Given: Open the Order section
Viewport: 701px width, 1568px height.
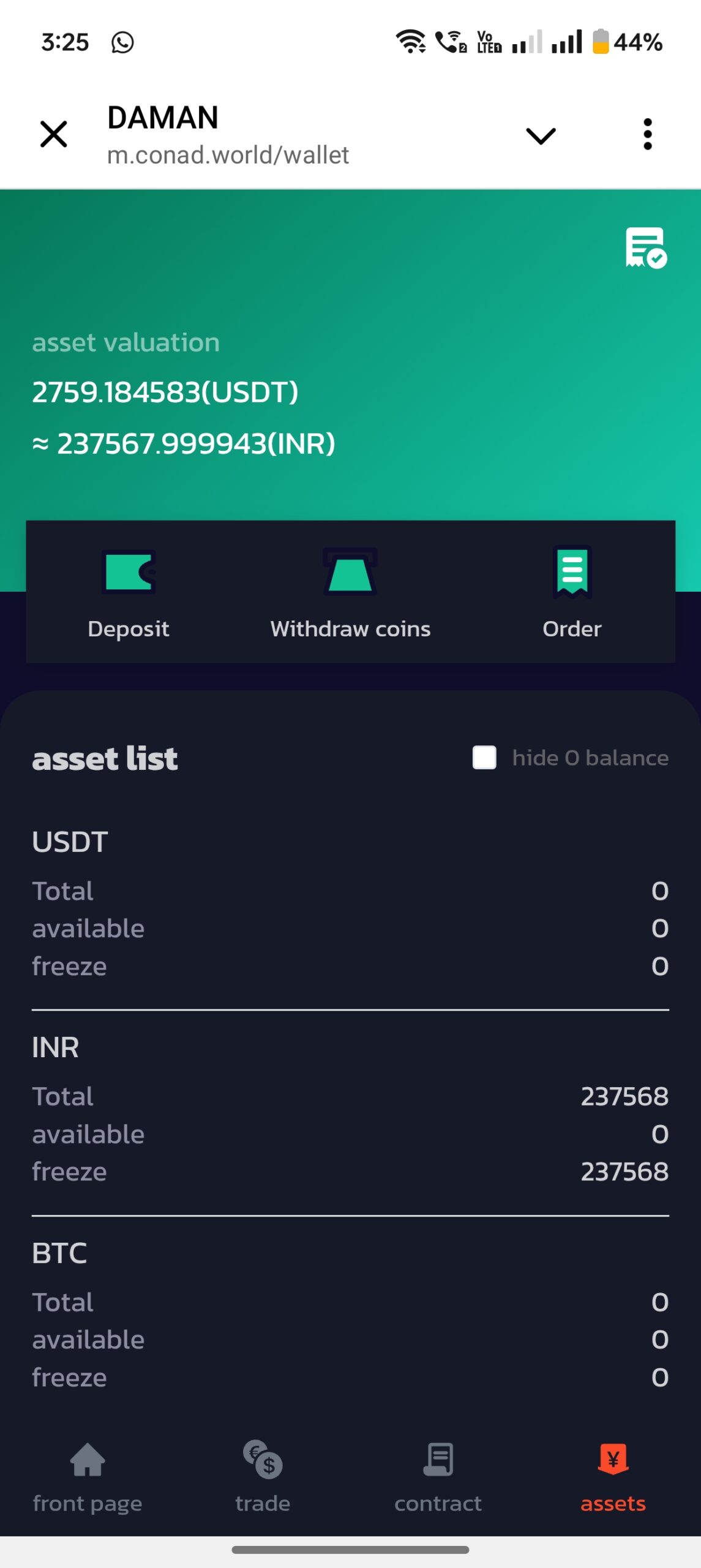Looking at the screenshot, I should [572, 592].
